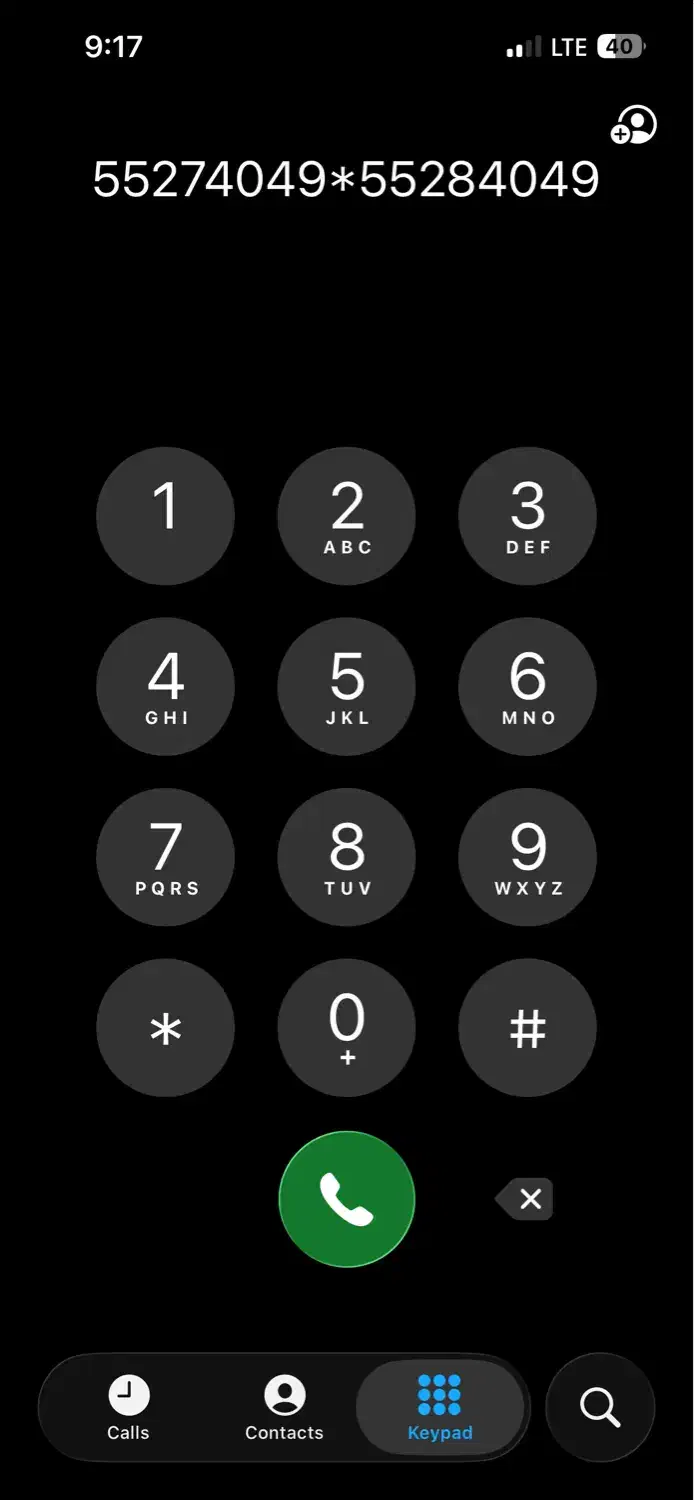The width and height of the screenshot is (694, 1500).
Task: Tap the hash pound key
Action: point(527,1028)
